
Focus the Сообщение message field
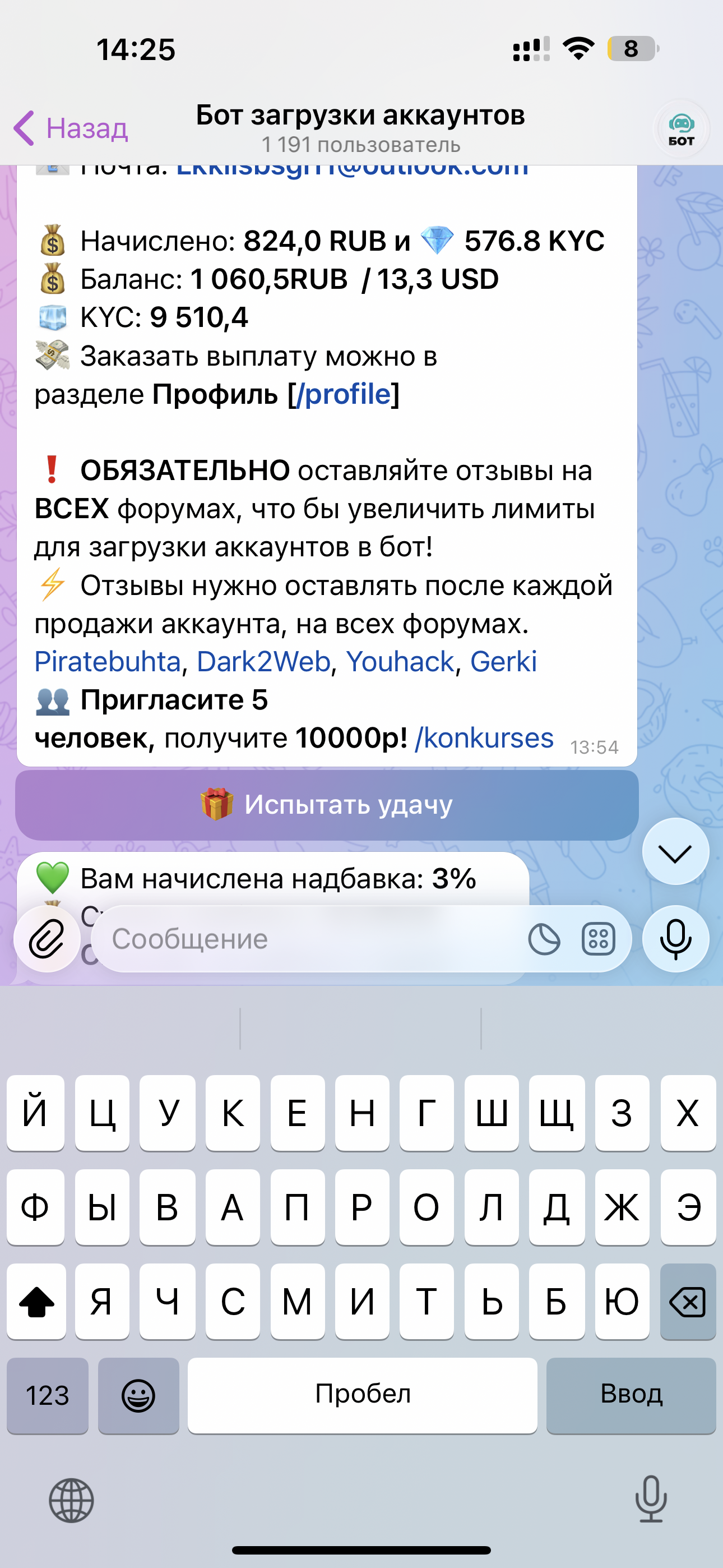pos(304,939)
